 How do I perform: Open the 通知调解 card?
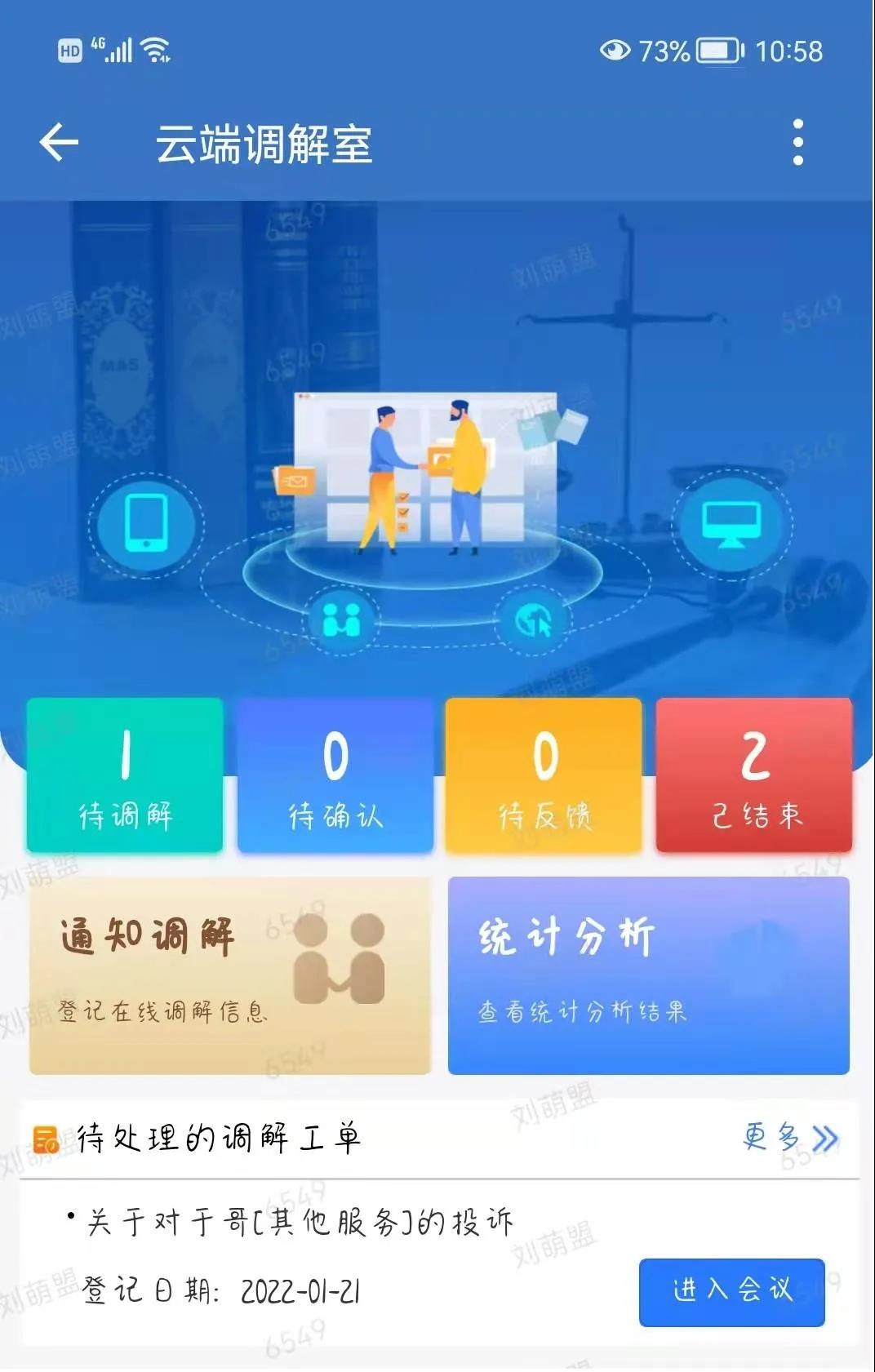pyautogui.click(x=230, y=975)
